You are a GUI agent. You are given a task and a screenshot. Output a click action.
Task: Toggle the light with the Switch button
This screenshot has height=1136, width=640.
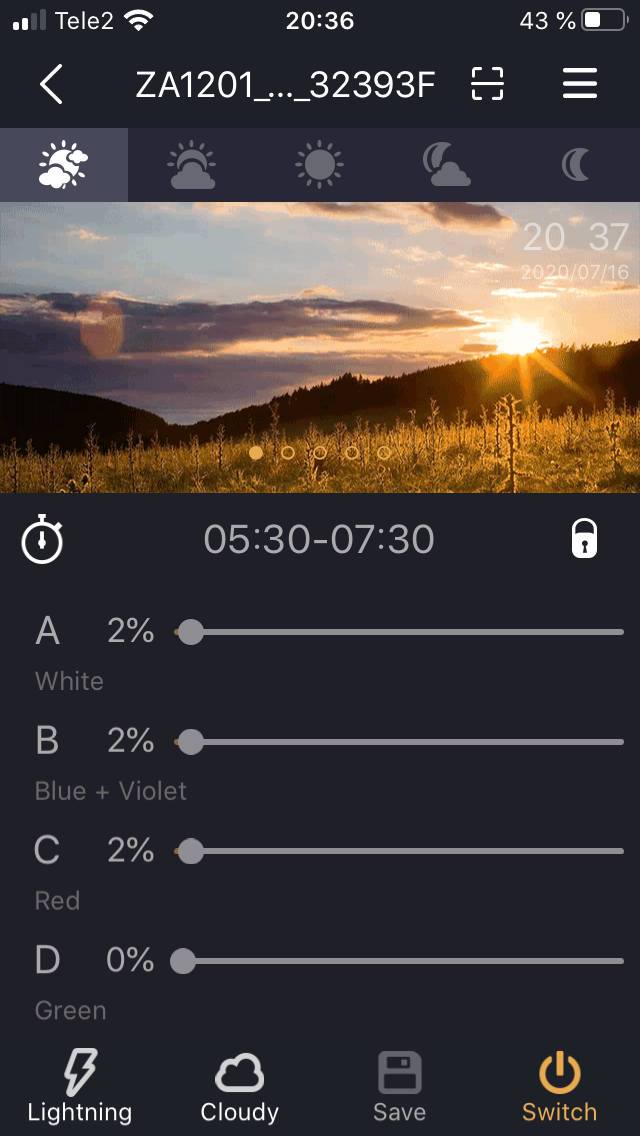[x=560, y=1087]
